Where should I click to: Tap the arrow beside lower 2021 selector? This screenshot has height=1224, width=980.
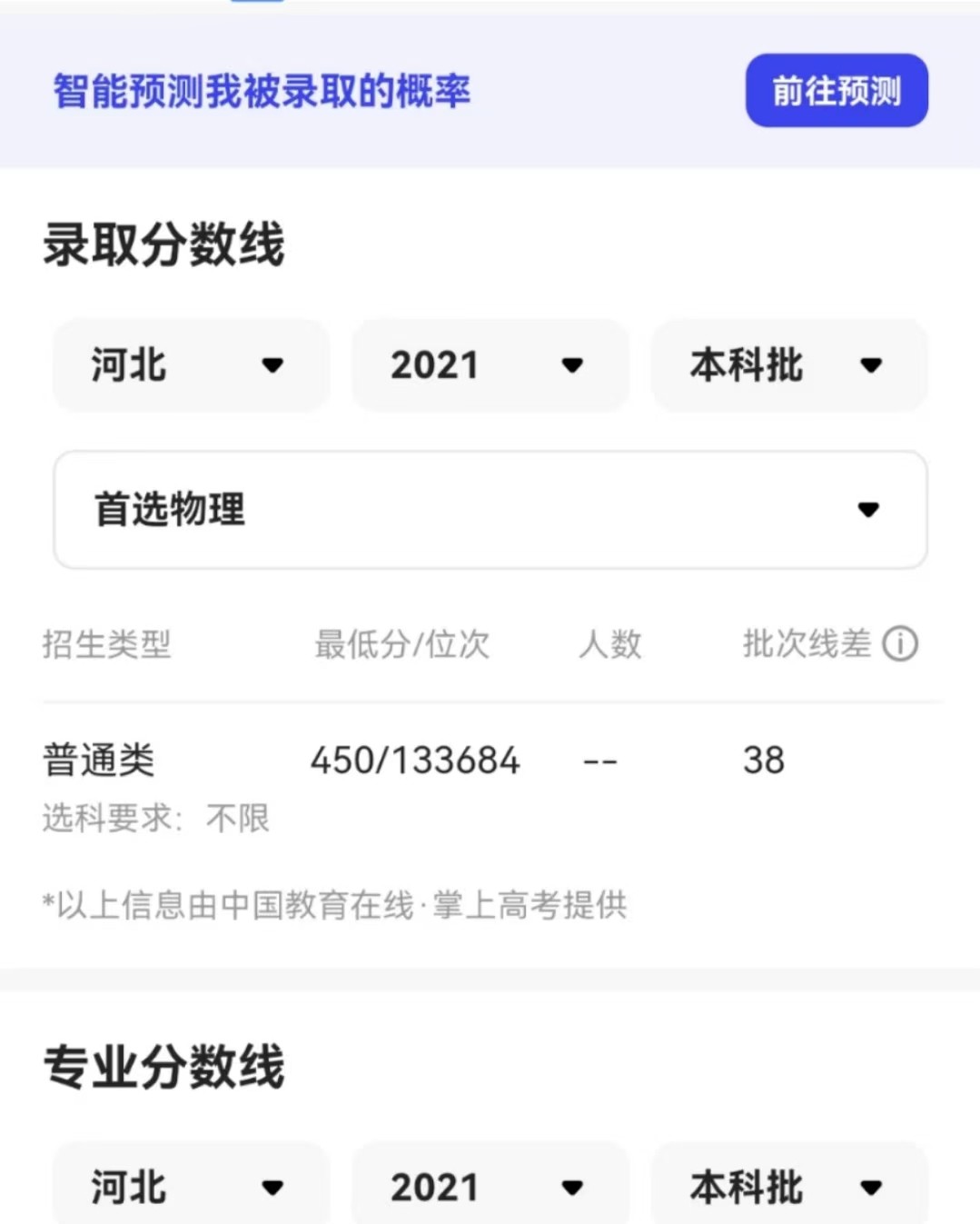pos(571,1186)
